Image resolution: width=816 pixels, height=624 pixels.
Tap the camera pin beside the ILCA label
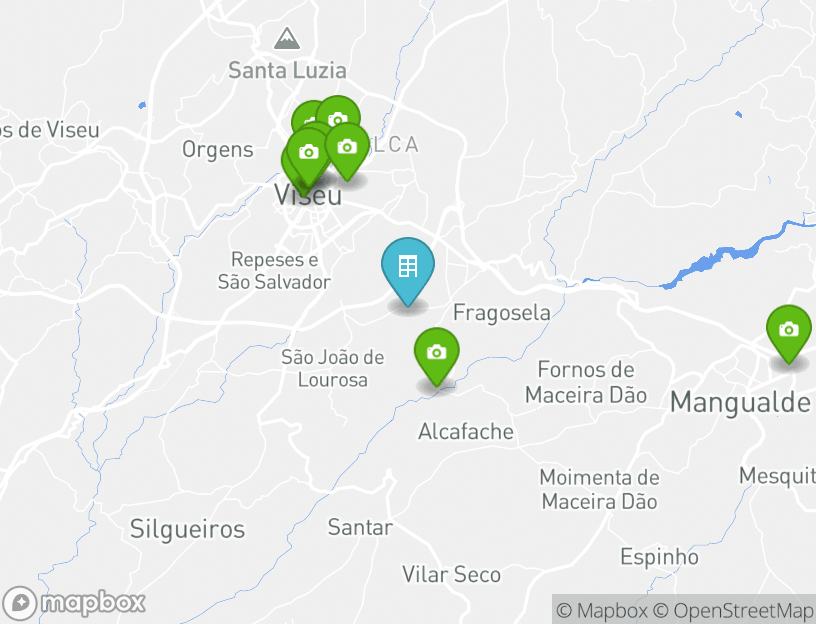pos(347,148)
